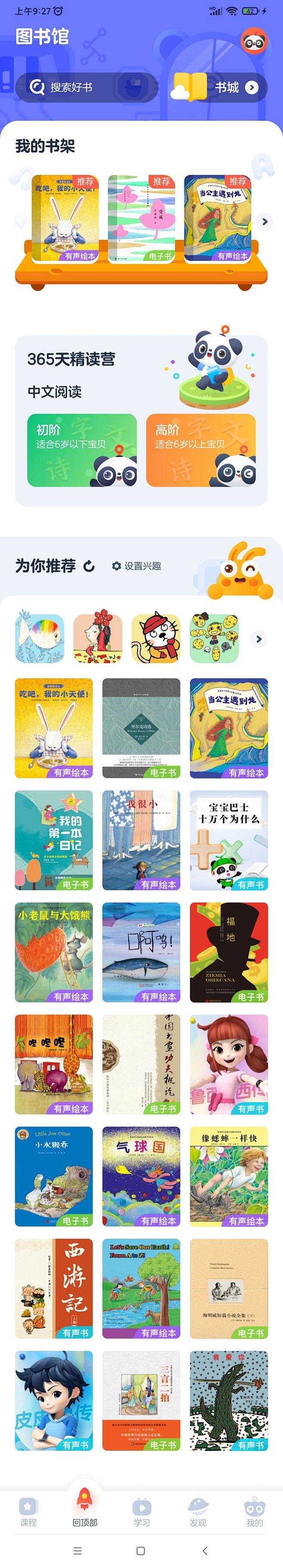Refresh the 为你推荐 recommendations

pos(89,566)
